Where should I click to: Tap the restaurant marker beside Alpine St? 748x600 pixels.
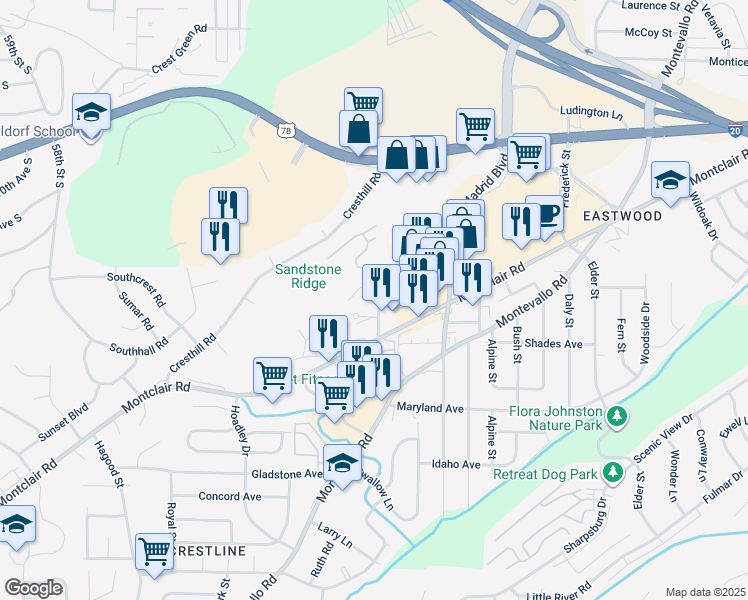tap(472, 277)
